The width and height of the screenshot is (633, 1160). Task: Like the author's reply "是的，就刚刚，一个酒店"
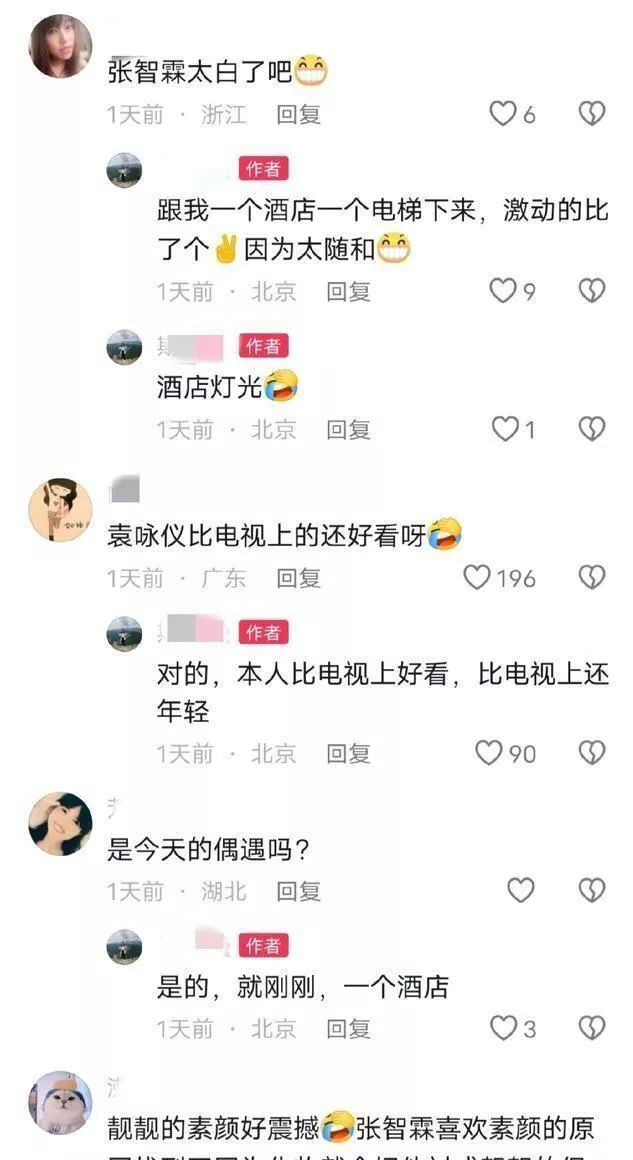coord(503,1027)
